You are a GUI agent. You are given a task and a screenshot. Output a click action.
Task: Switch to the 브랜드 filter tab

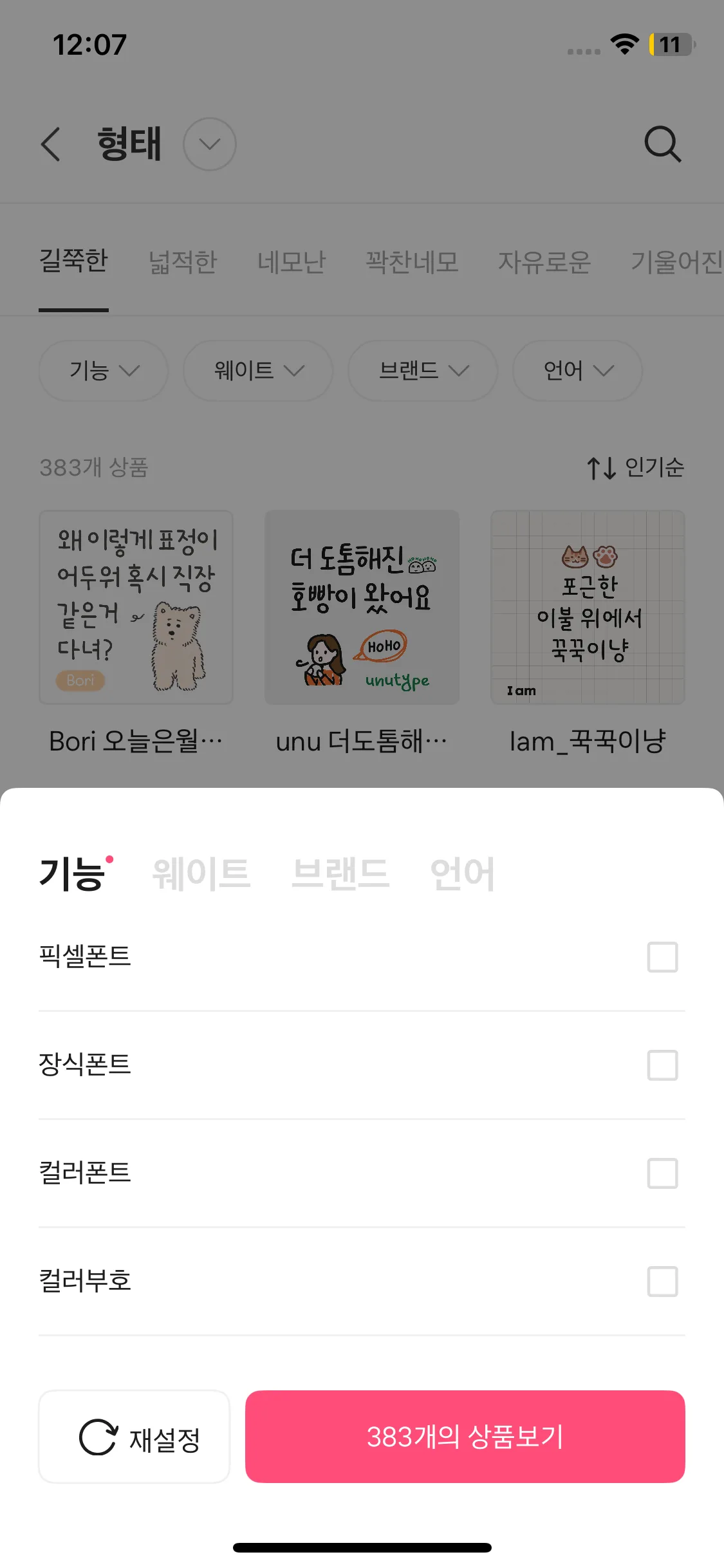pos(340,873)
